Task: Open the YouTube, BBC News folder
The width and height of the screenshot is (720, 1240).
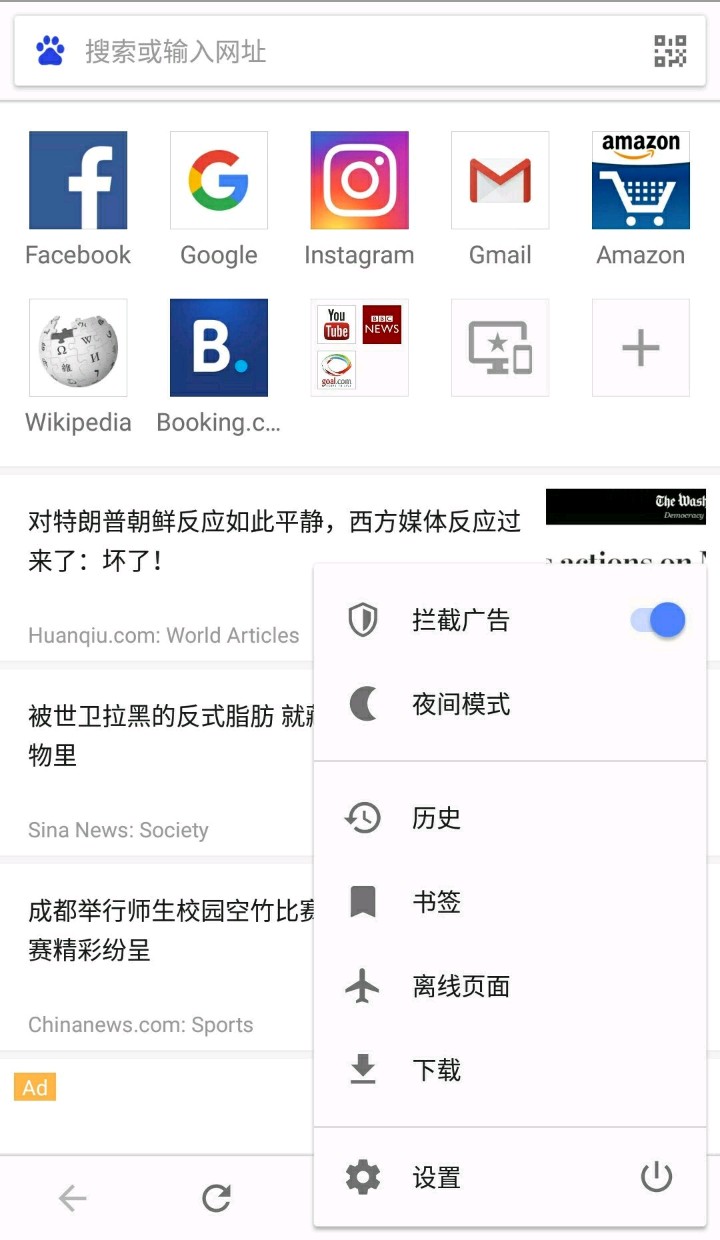Action: [359, 348]
